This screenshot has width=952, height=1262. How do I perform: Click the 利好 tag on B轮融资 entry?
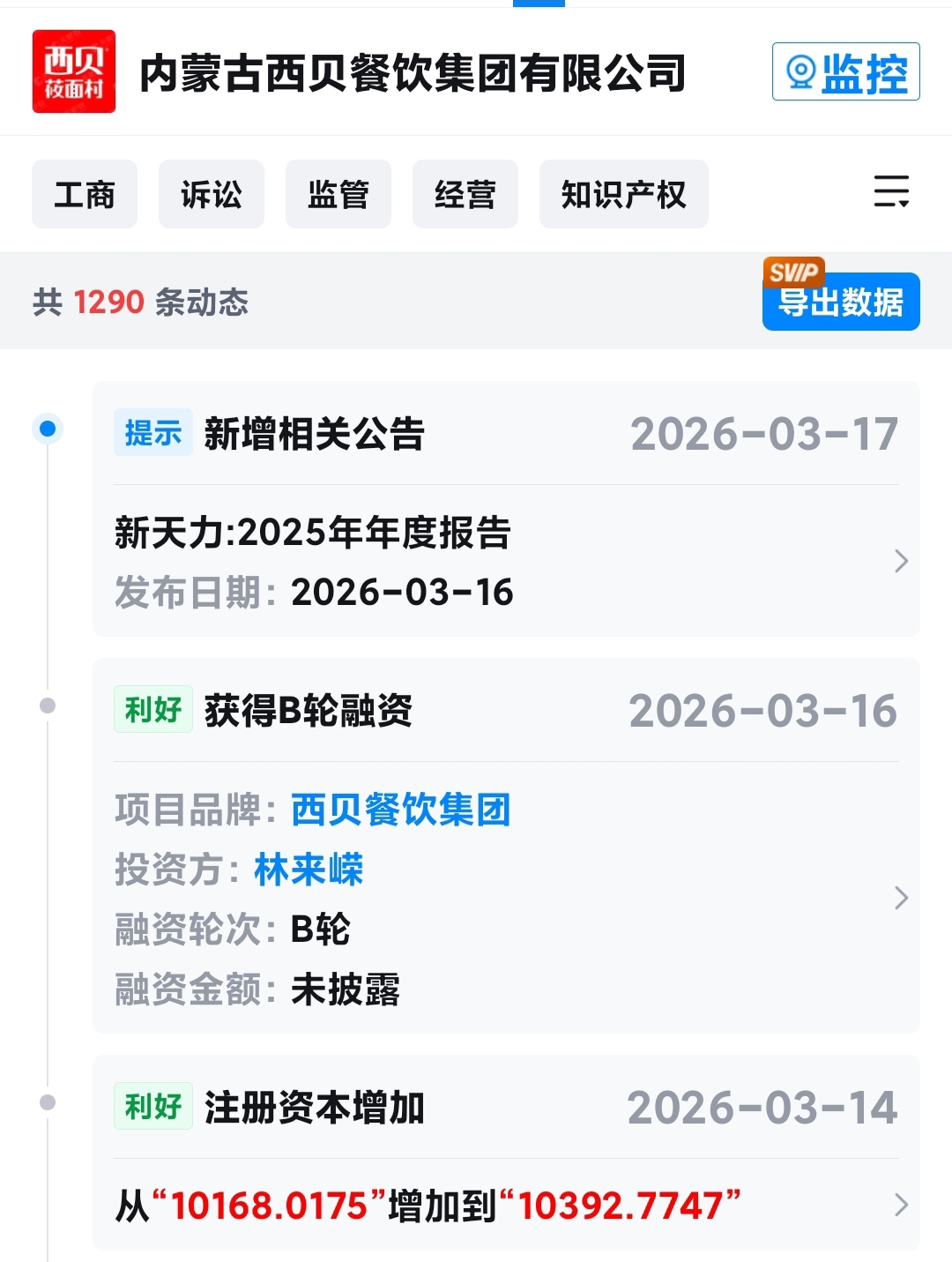152,709
